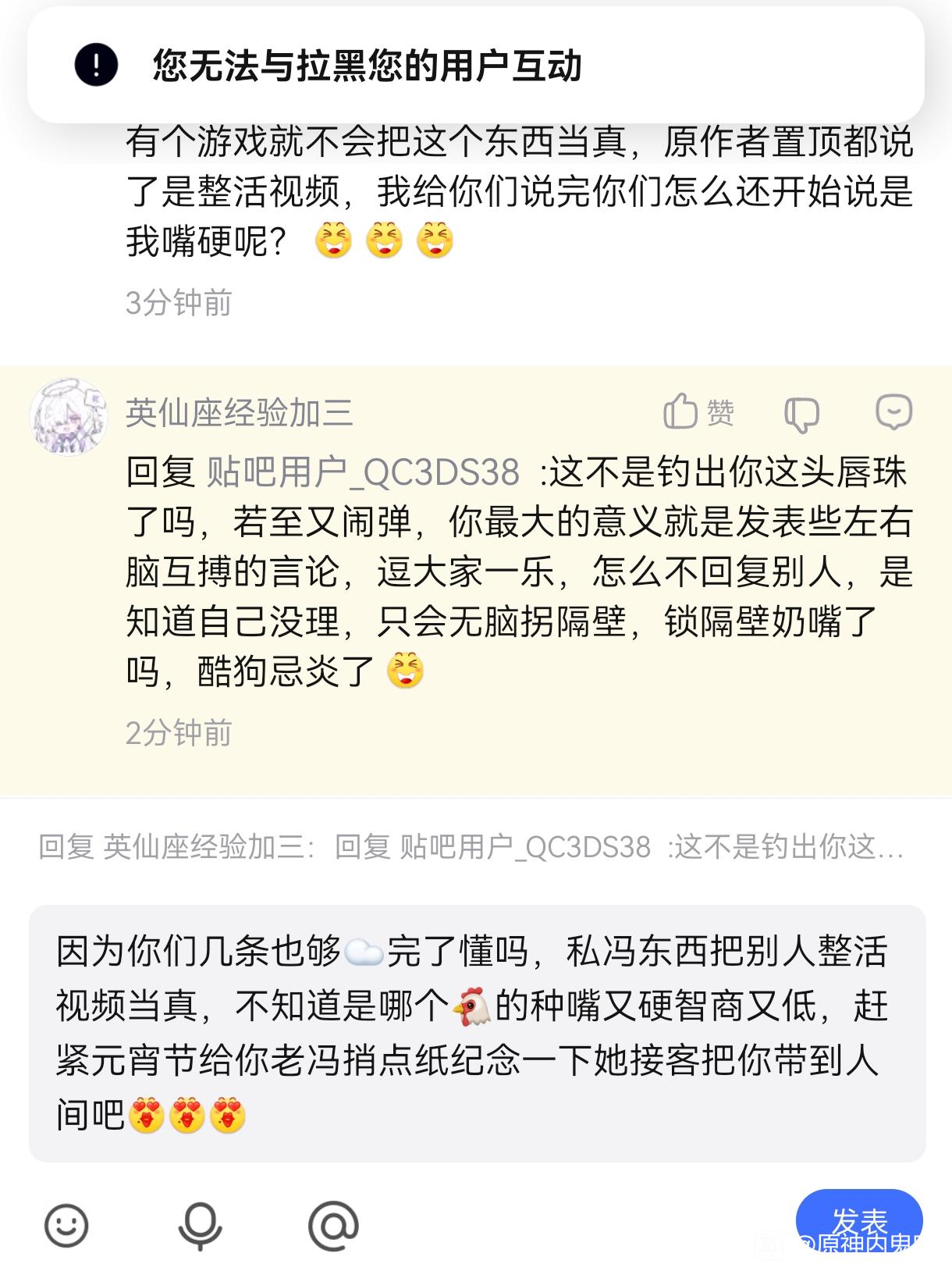
Task: Open the emoji picker
Action: (x=66, y=1225)
